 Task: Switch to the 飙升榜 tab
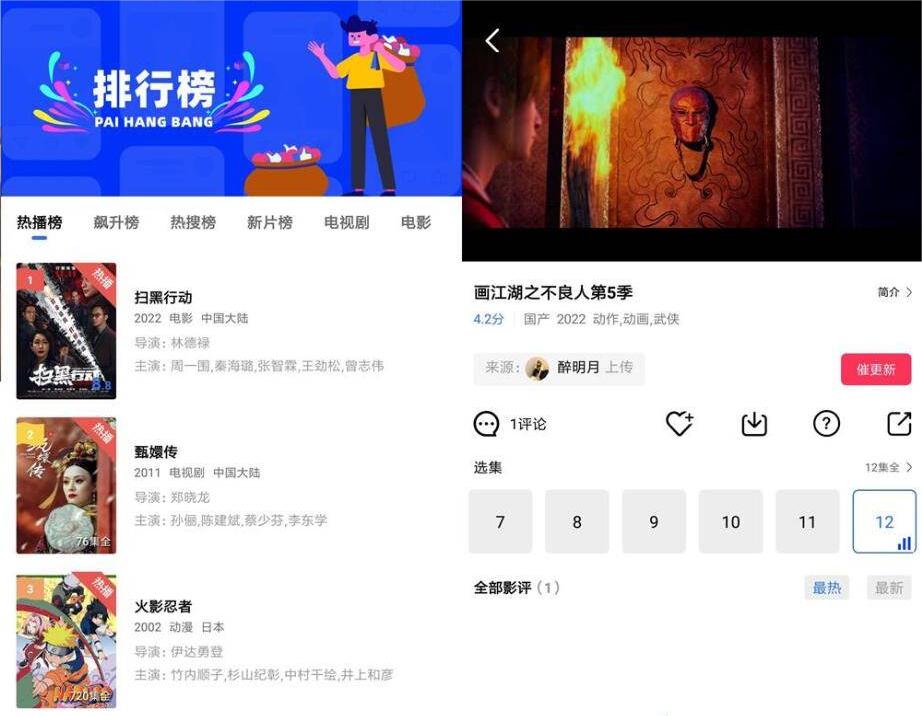pyautogui.click(x=116, y=222)
